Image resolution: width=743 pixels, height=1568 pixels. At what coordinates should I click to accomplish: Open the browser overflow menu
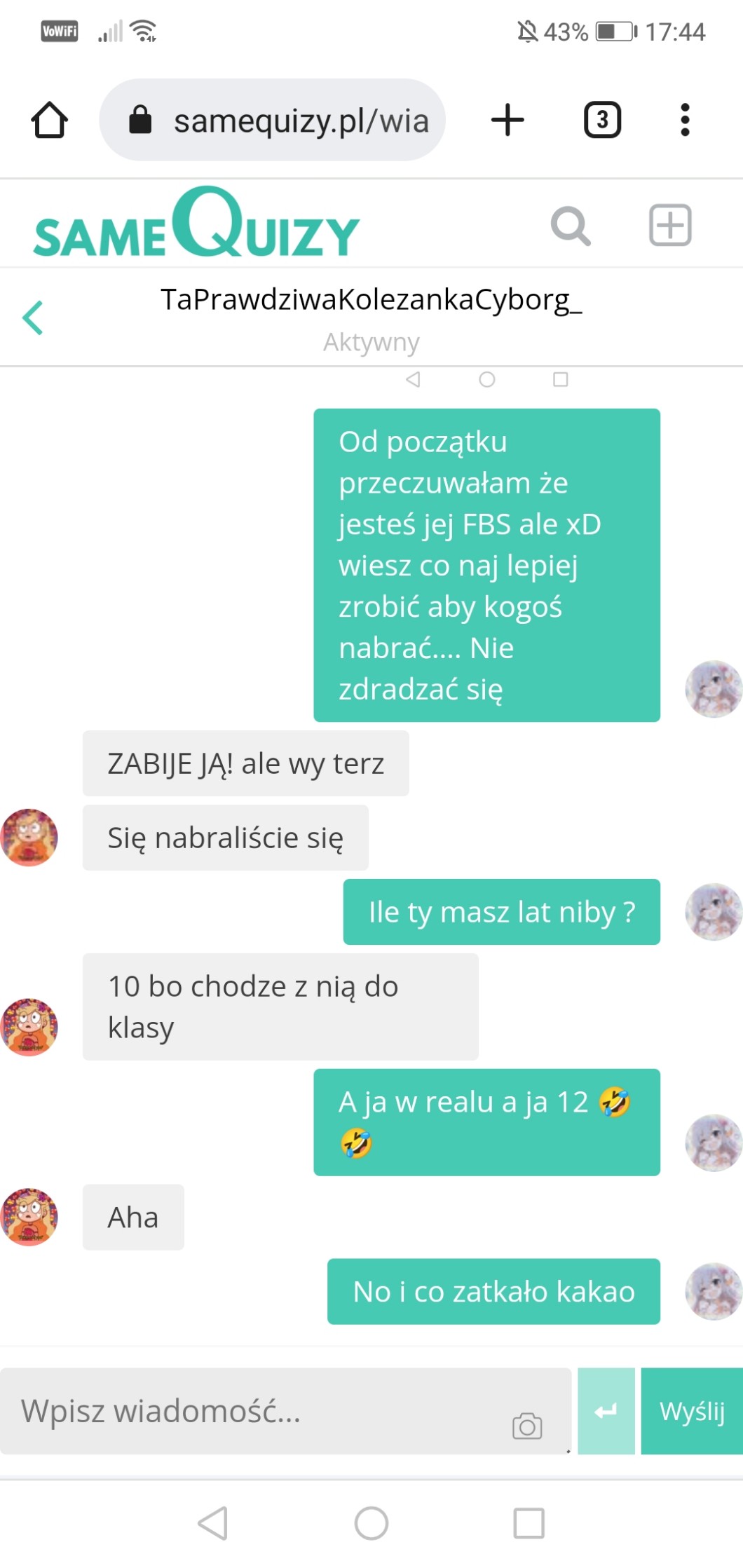click(x=685, y=120)
